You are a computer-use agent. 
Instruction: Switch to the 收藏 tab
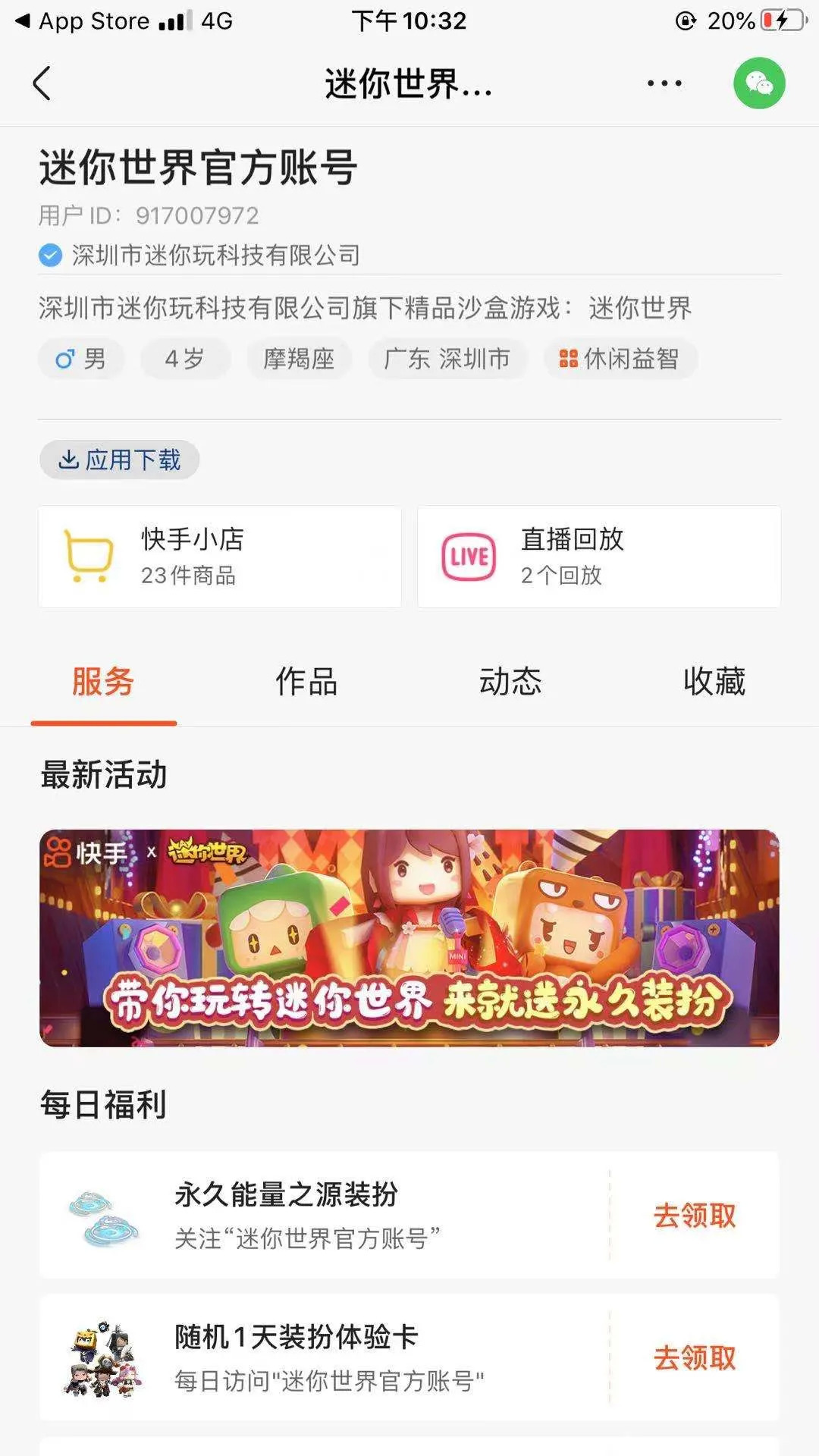pos(714,681)
